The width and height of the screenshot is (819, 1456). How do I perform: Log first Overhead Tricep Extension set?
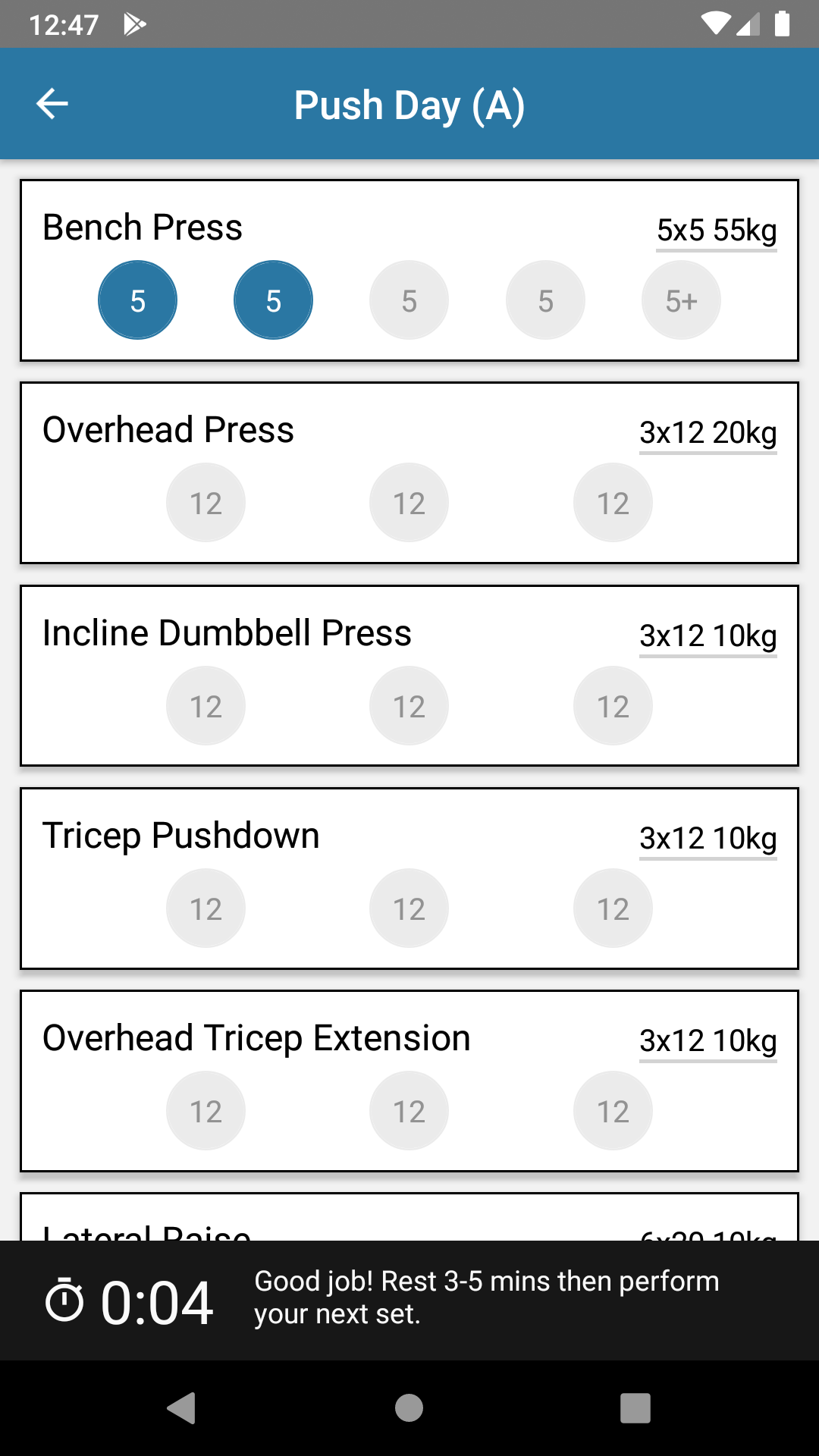coord(206,1111)
